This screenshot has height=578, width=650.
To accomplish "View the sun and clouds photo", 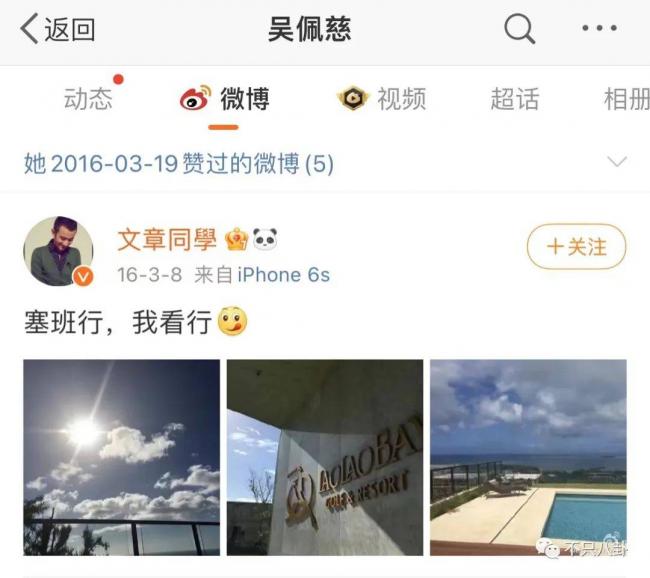I will [x=121, y=457].
